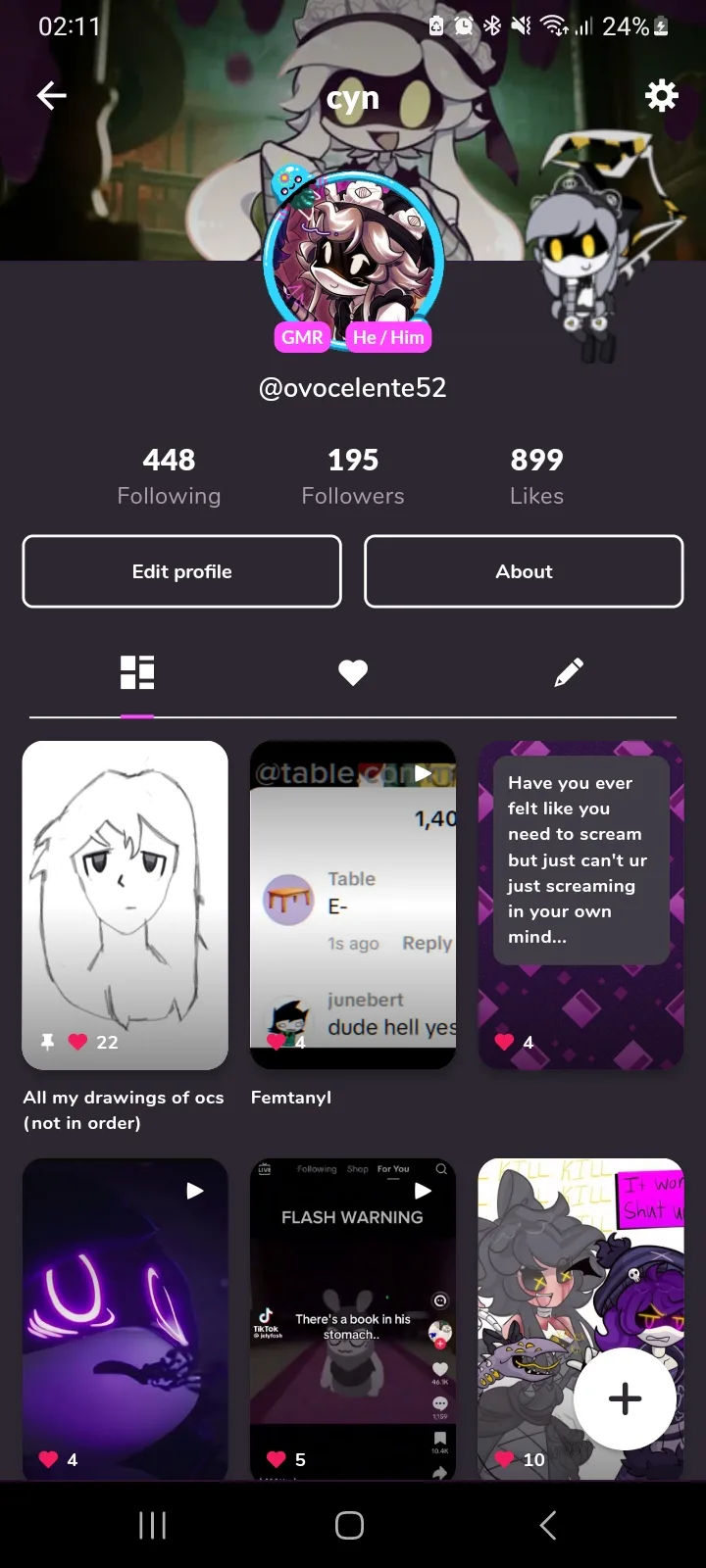The image size is (706, 1568).
Task: Switch to the posts grid tab
Action: tap(137, 672)
